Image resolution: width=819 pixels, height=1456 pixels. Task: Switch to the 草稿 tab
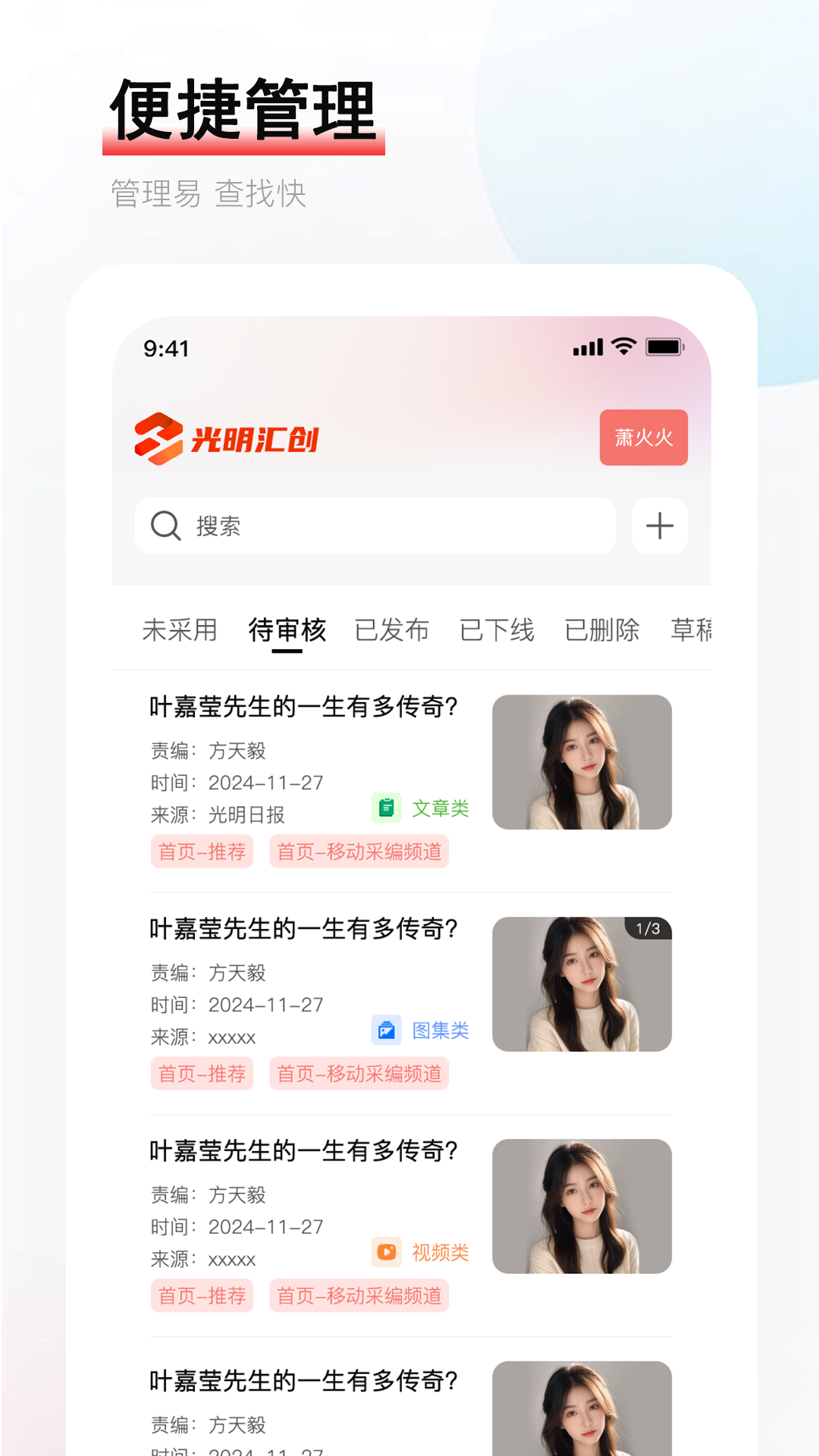(694, 629)
